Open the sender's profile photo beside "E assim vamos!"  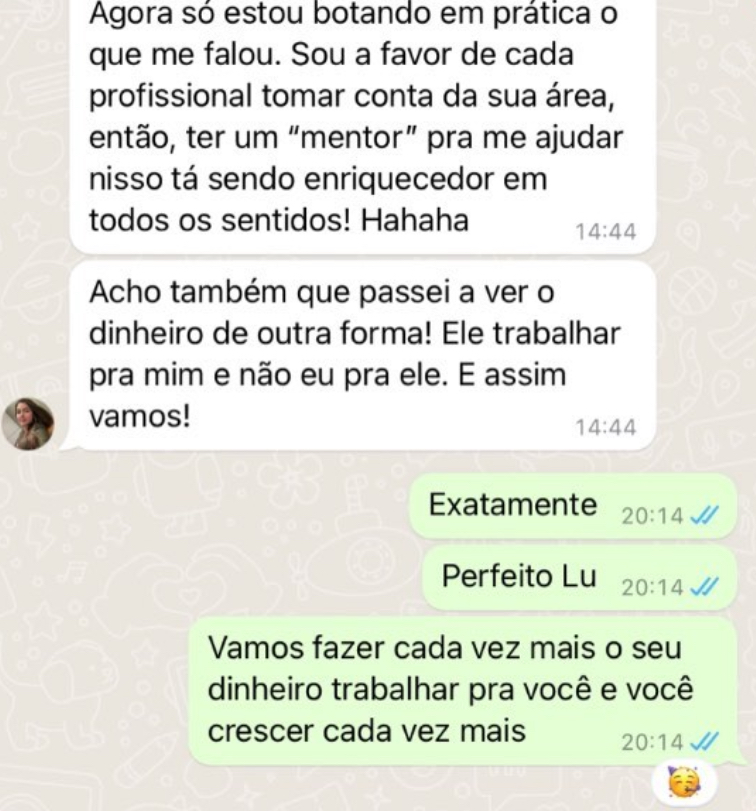tap(28, 423)
